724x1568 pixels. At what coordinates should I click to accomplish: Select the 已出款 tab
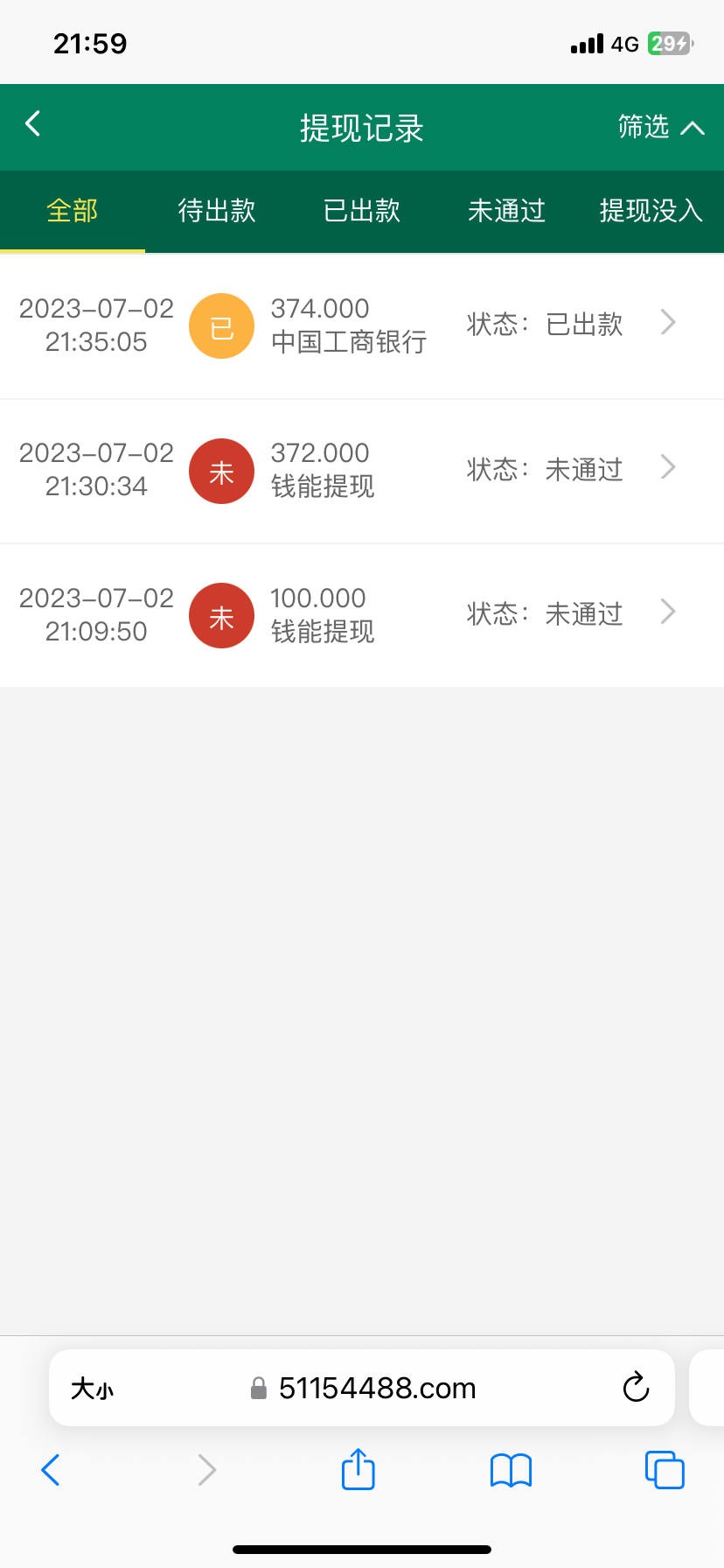(x=362, y=211)
